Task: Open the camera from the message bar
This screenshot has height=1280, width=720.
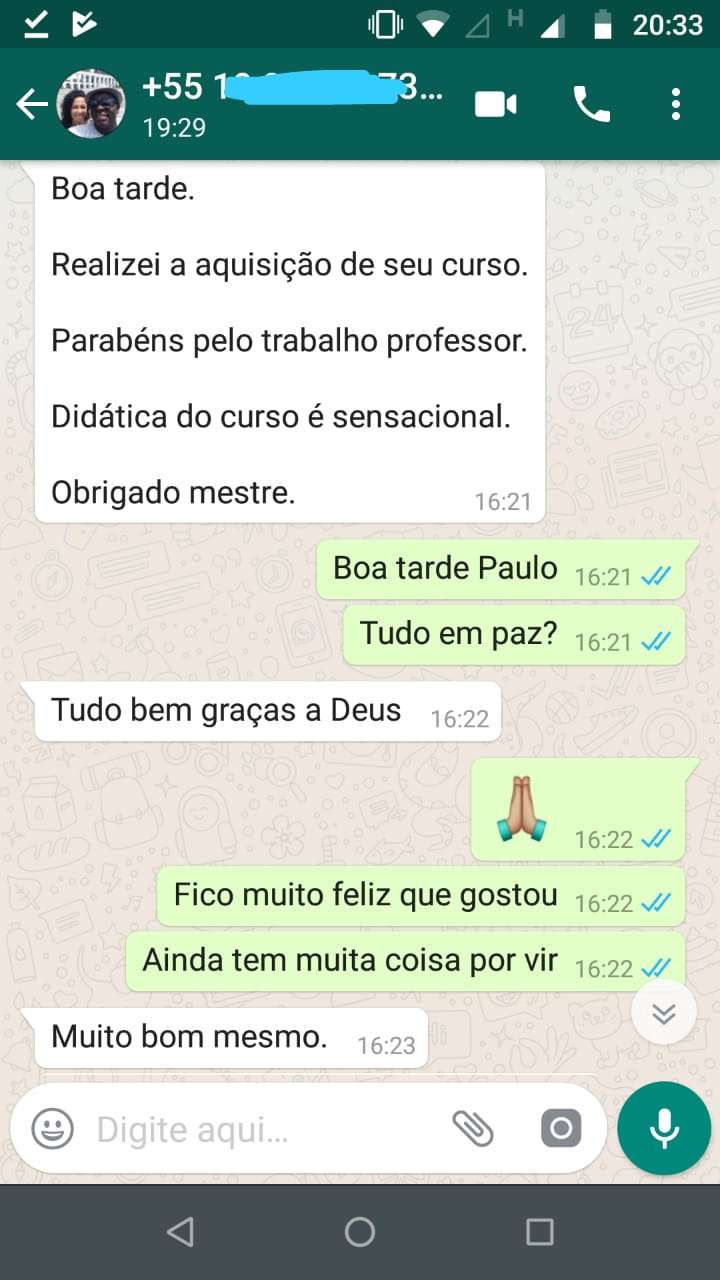Action: click(560, 1130)
